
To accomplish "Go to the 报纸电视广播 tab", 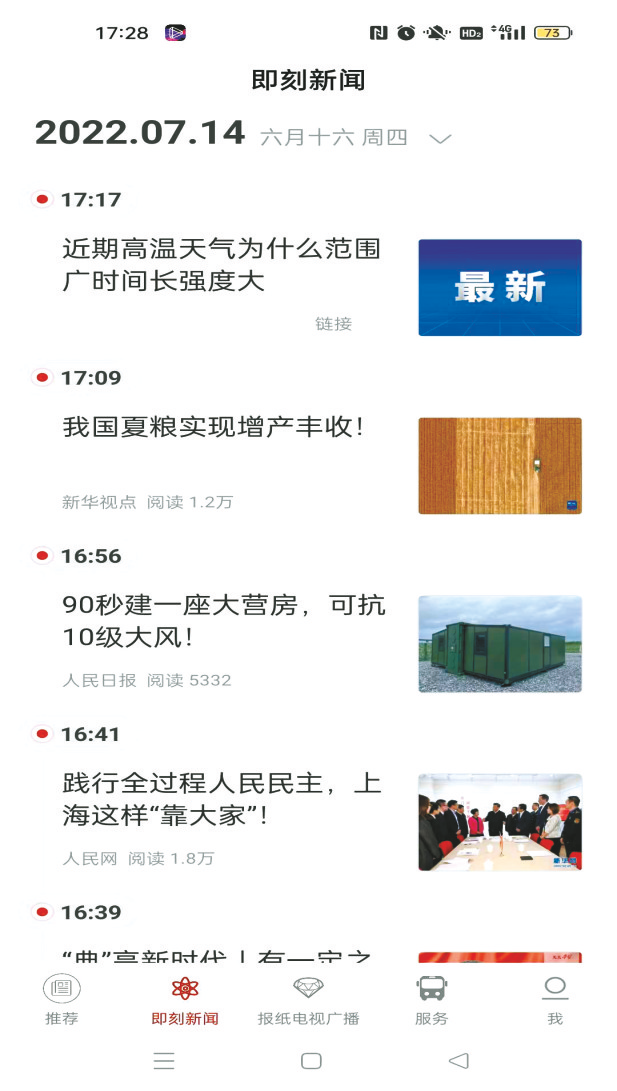I will point(308,1000).
